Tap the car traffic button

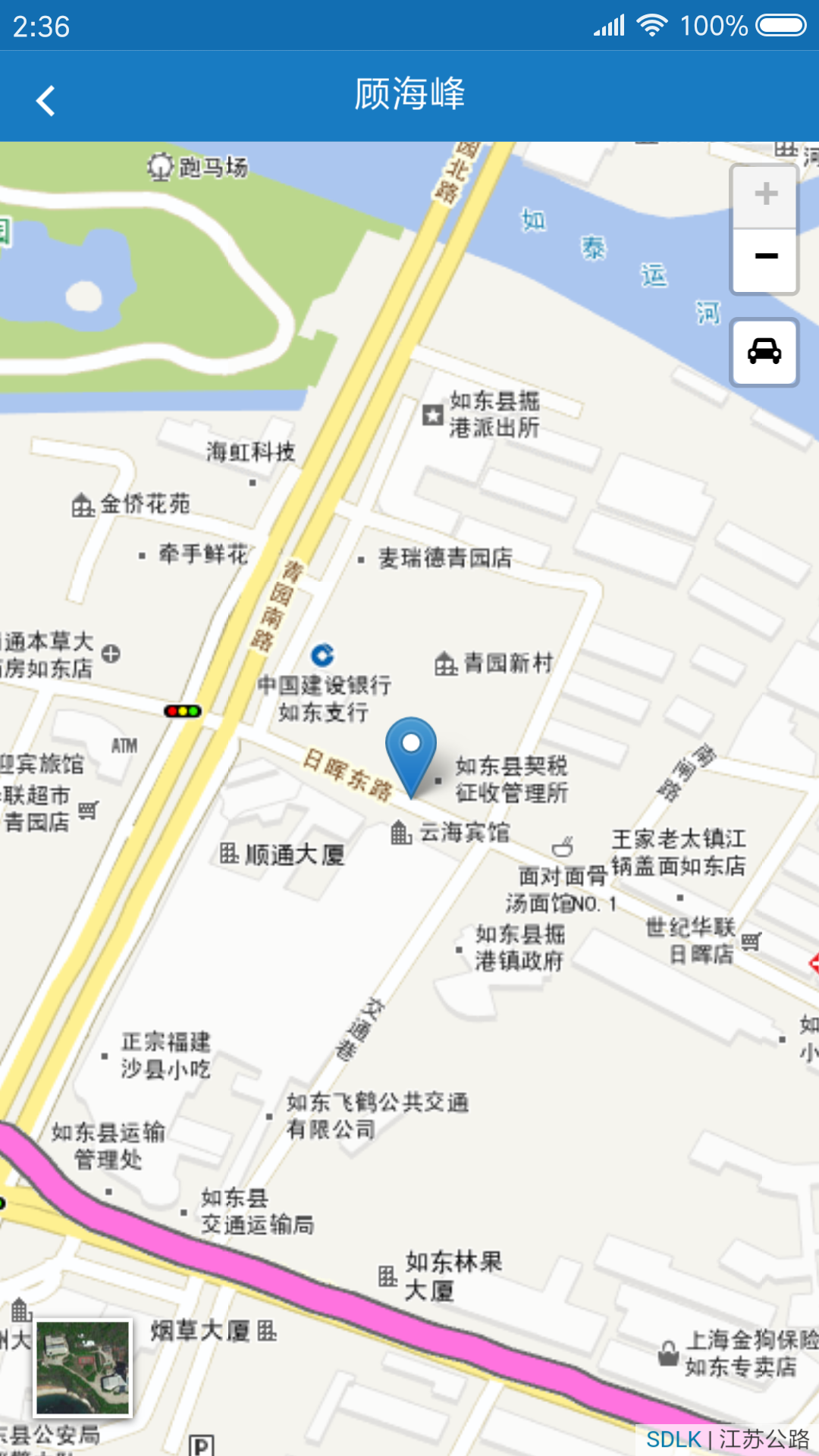tap(764, 352)
